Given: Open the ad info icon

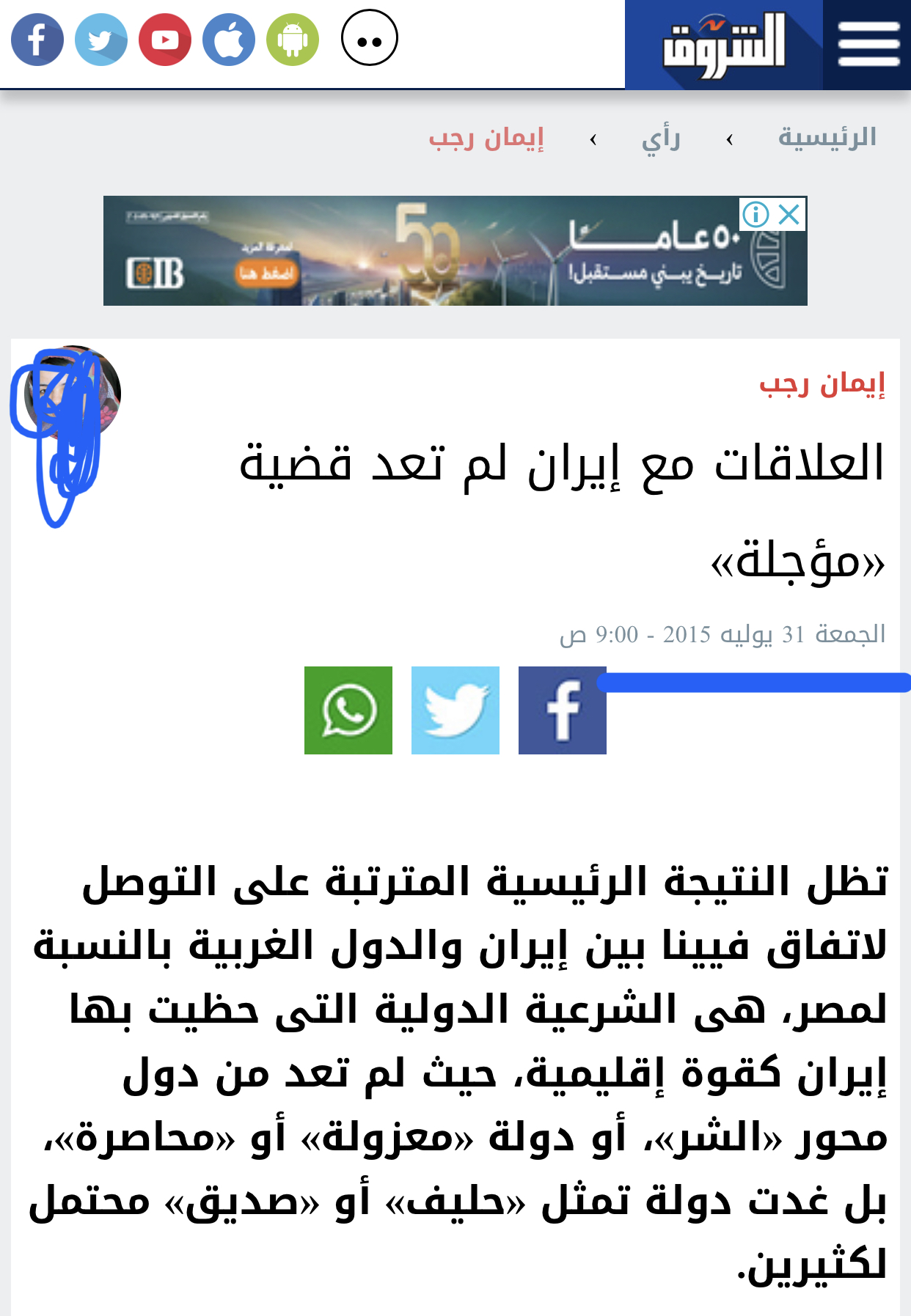Looking at the screenshot, I should tap(755, 215).
